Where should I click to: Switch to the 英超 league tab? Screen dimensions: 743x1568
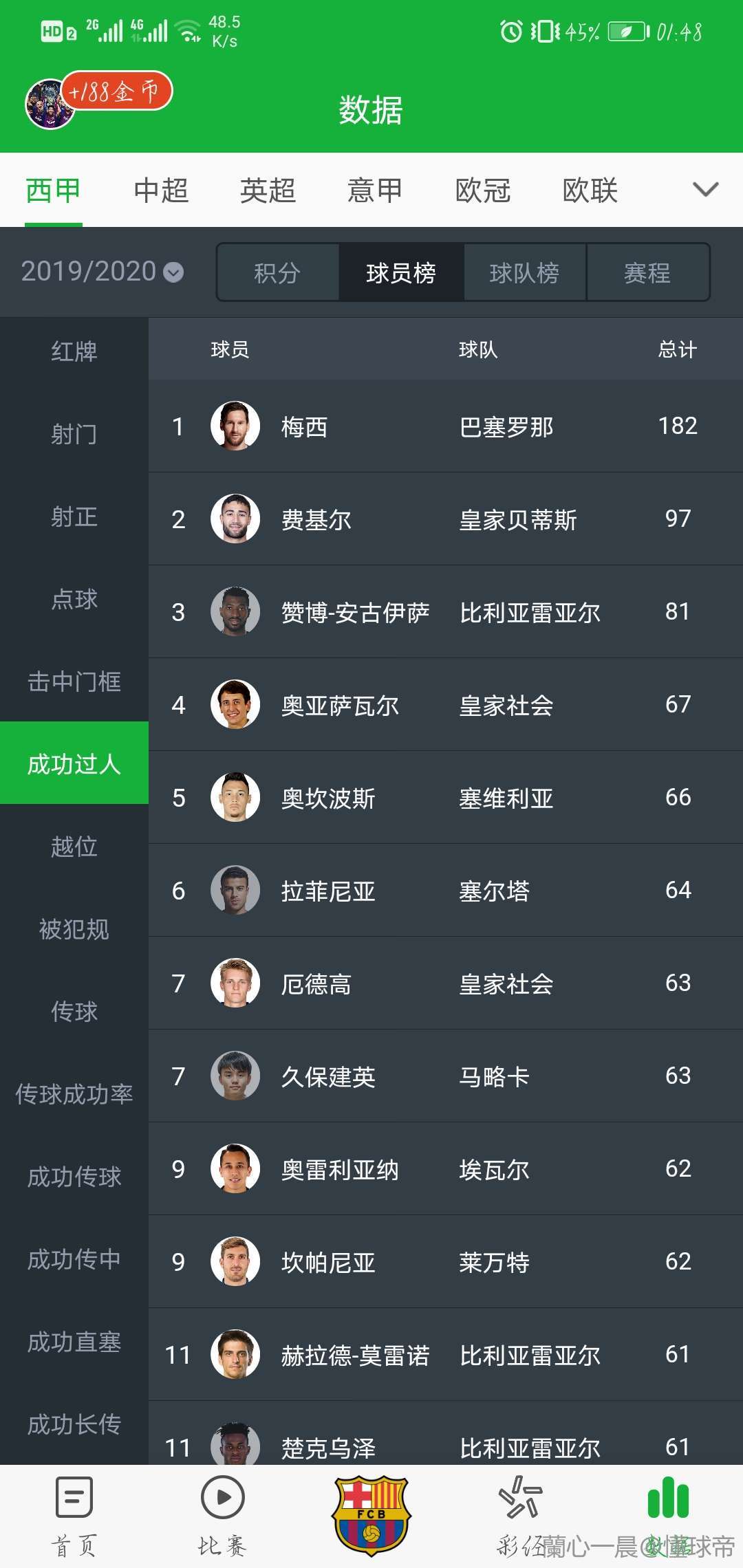coord(268,190)
